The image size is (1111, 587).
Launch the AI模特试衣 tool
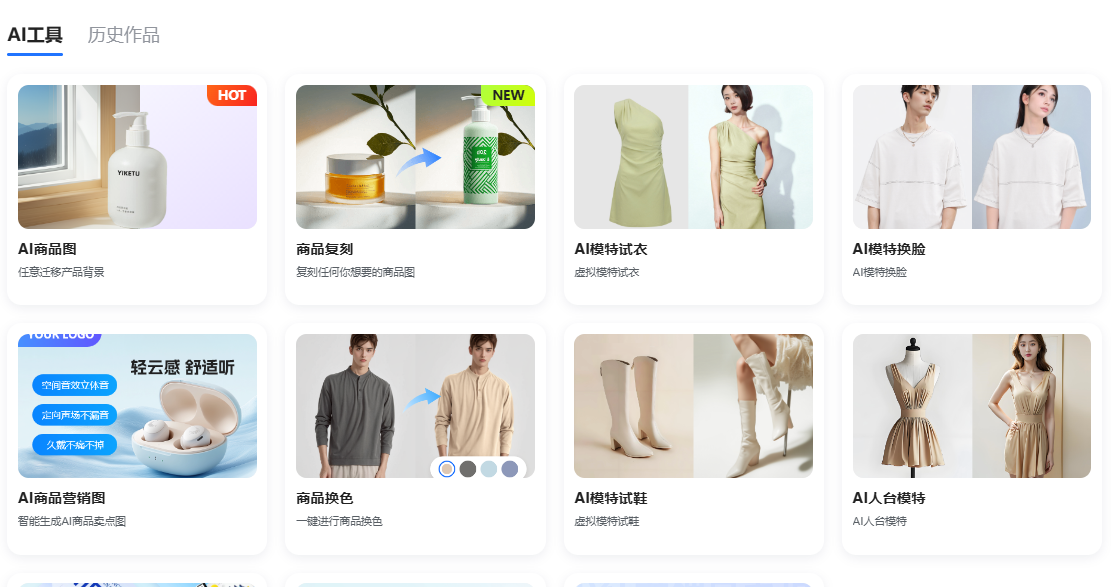click(693, 189)
